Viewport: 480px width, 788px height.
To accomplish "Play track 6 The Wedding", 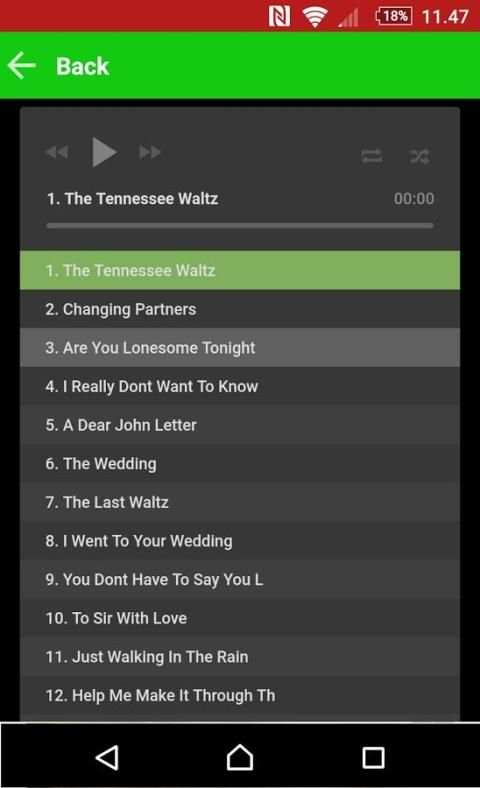I will coord(240,464).
